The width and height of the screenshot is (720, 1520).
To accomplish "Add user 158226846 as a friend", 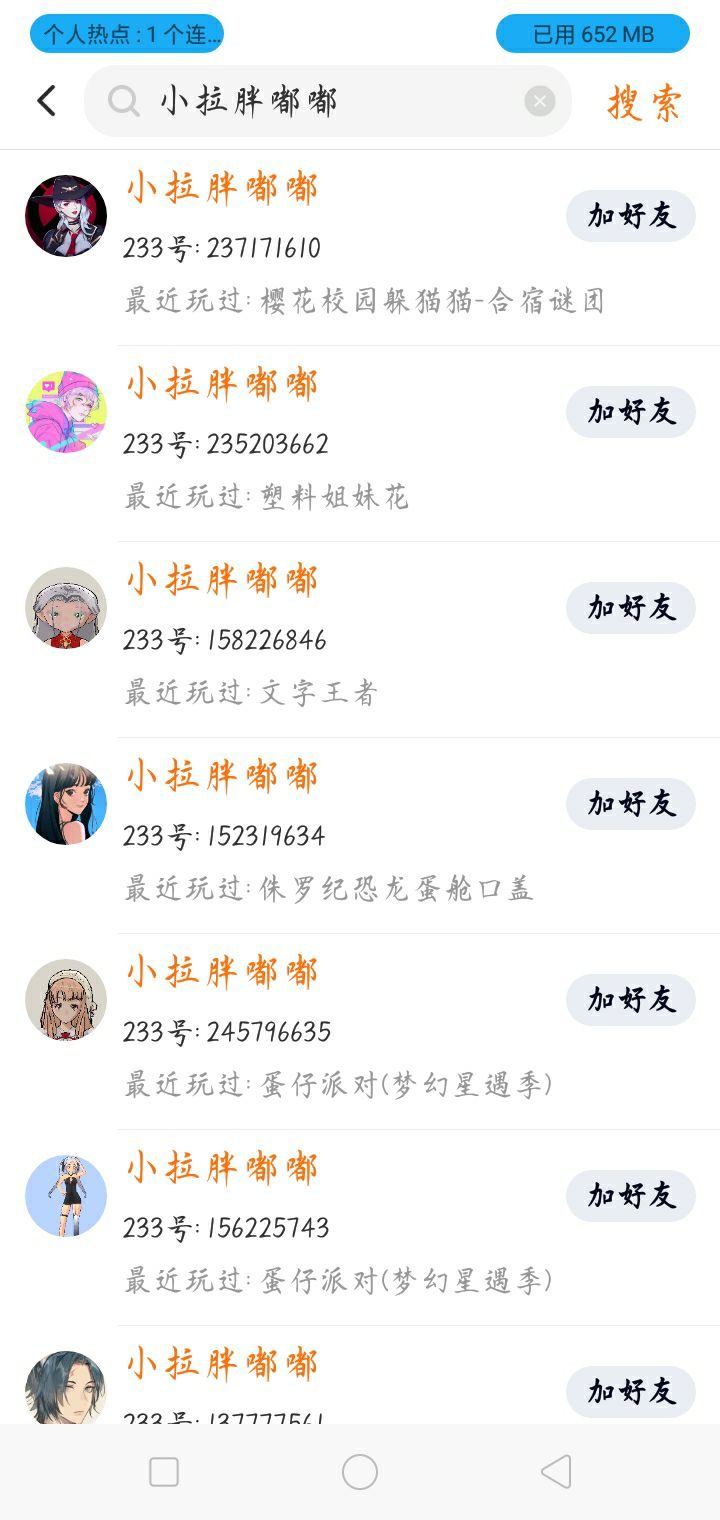I will [x=630, y=608].
